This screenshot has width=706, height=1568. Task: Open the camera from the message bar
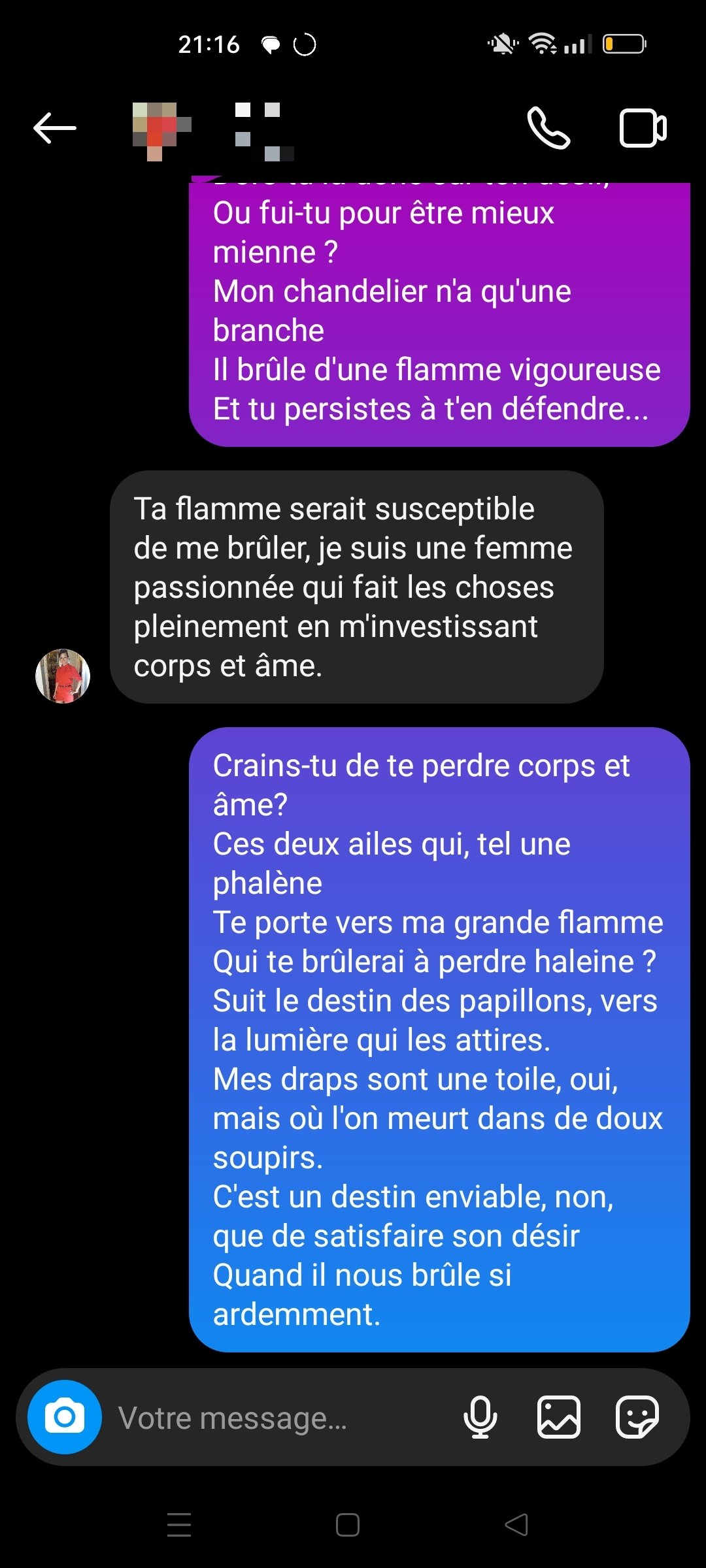65,1417
